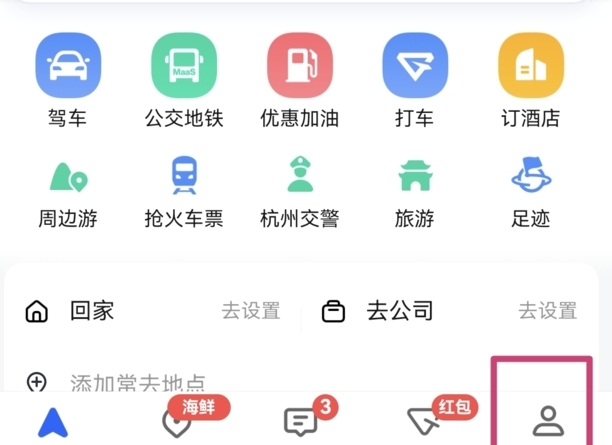Open the messages tab with 3 unread

coord(301,421)
